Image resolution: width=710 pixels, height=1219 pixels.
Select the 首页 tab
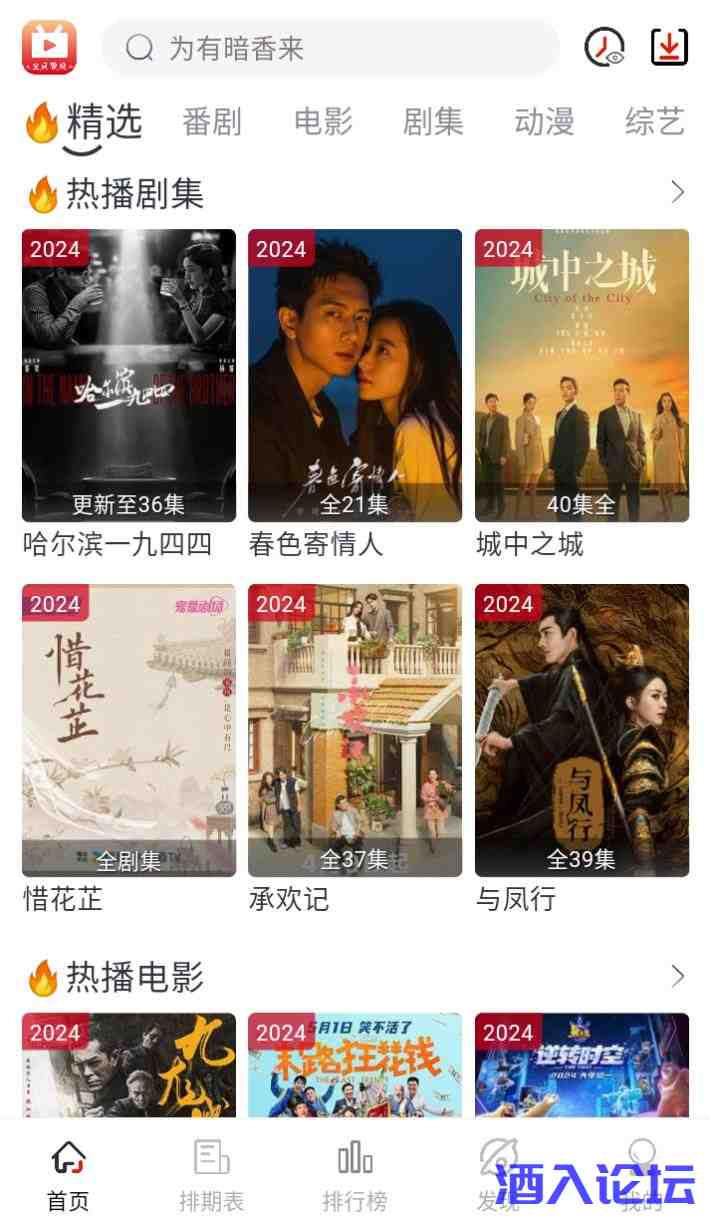pyautogui.click(x=68, y=1175)
